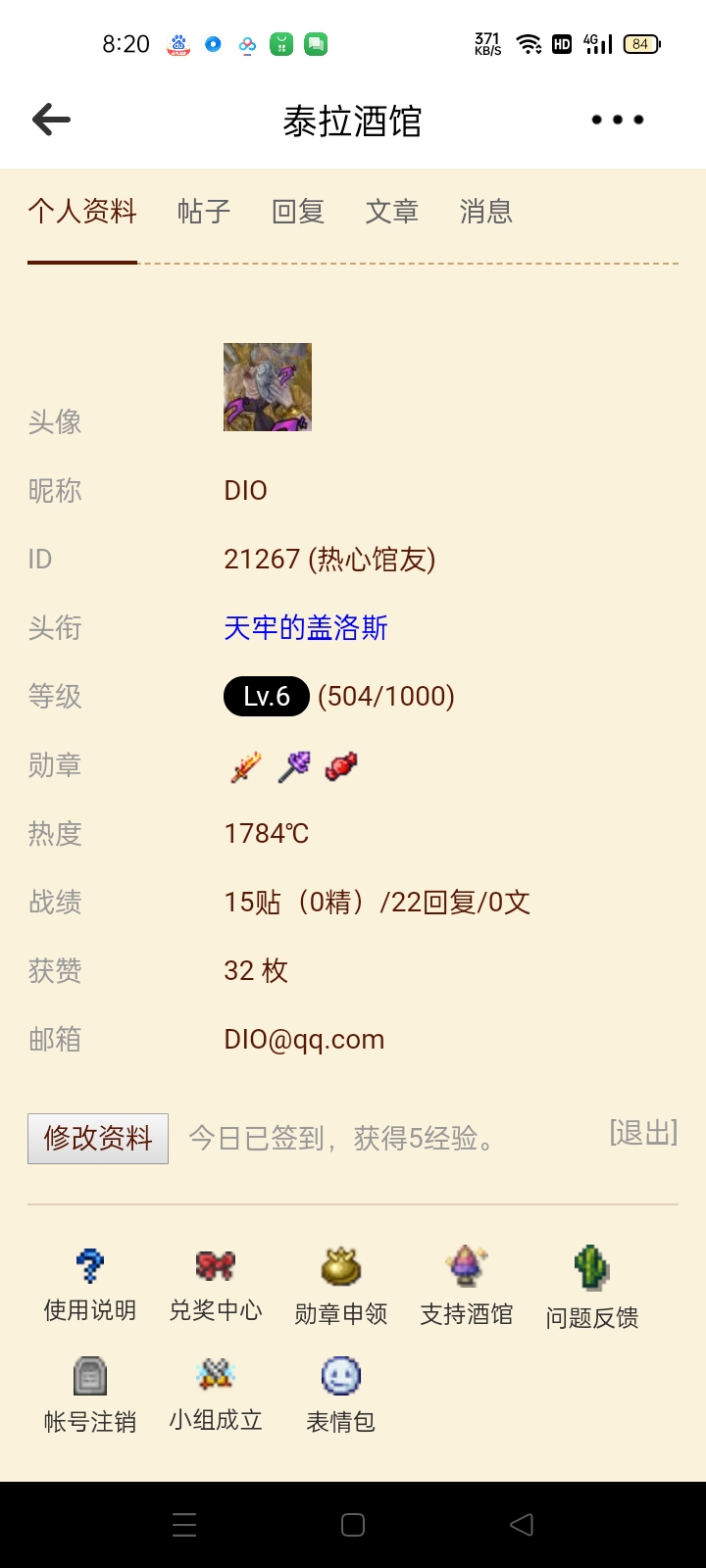Log out via the 退出 link

click(x=643, y=1133)
